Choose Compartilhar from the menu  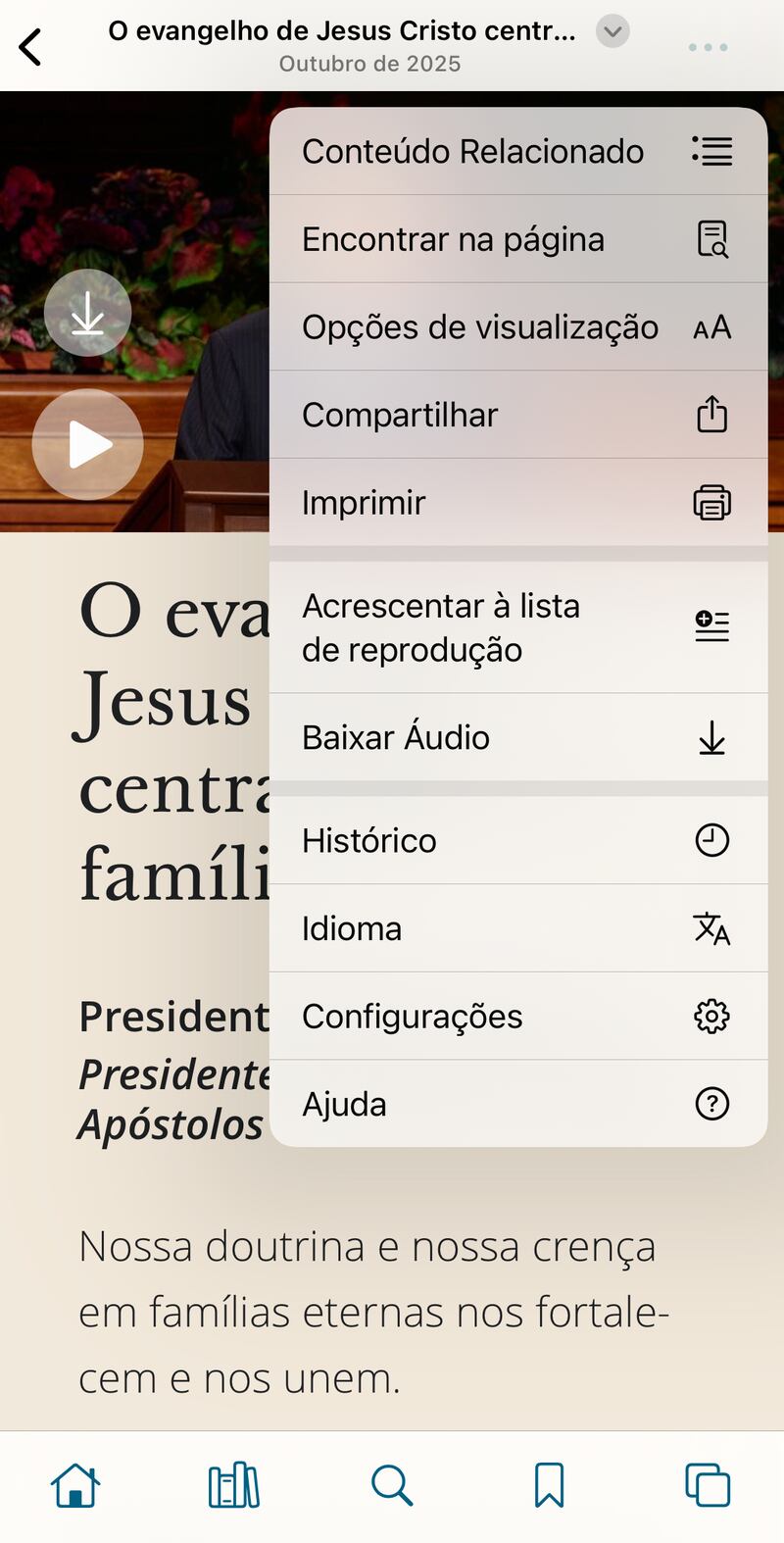coord(517,415)
